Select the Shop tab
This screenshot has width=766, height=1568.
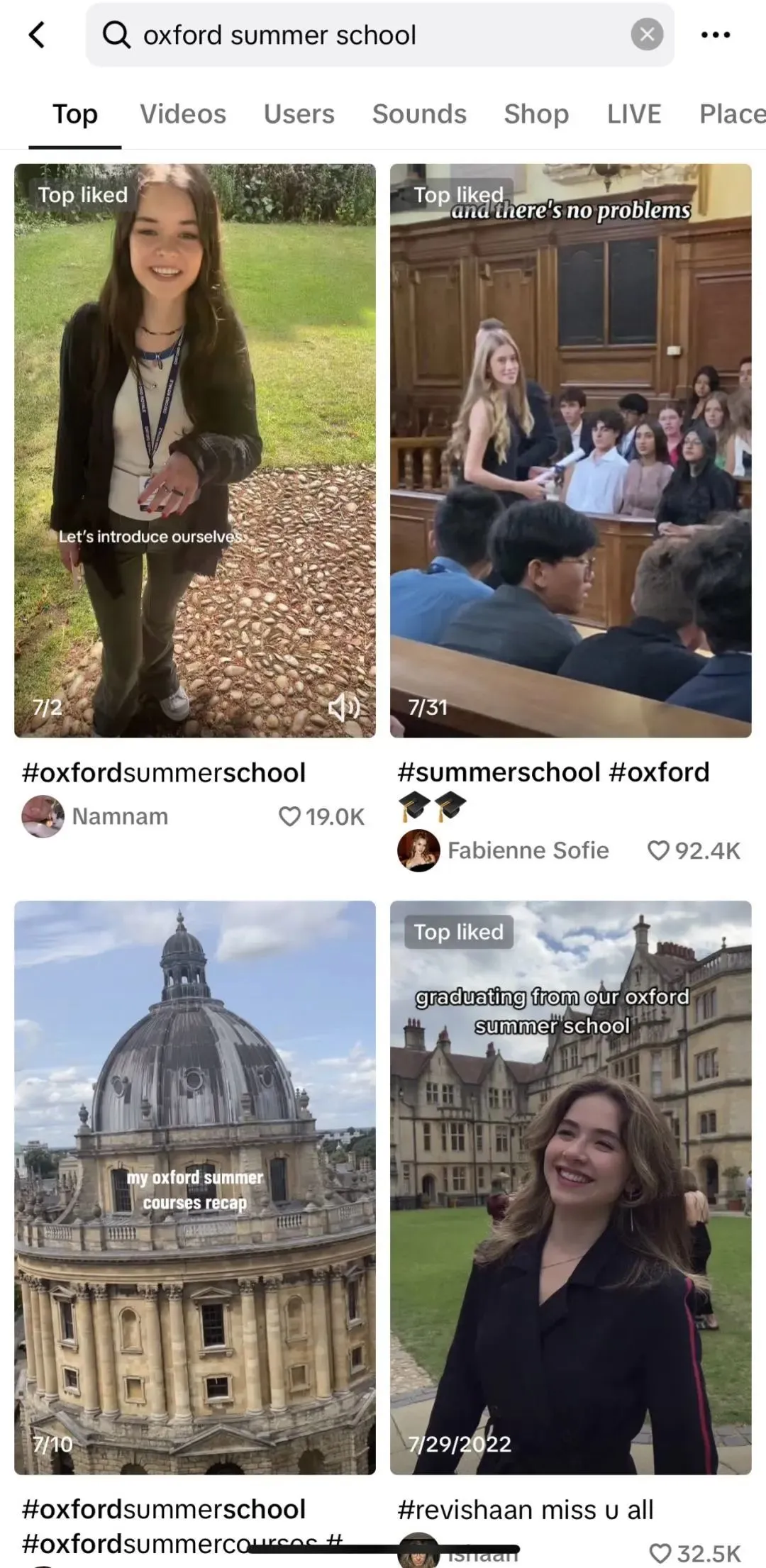536,114
